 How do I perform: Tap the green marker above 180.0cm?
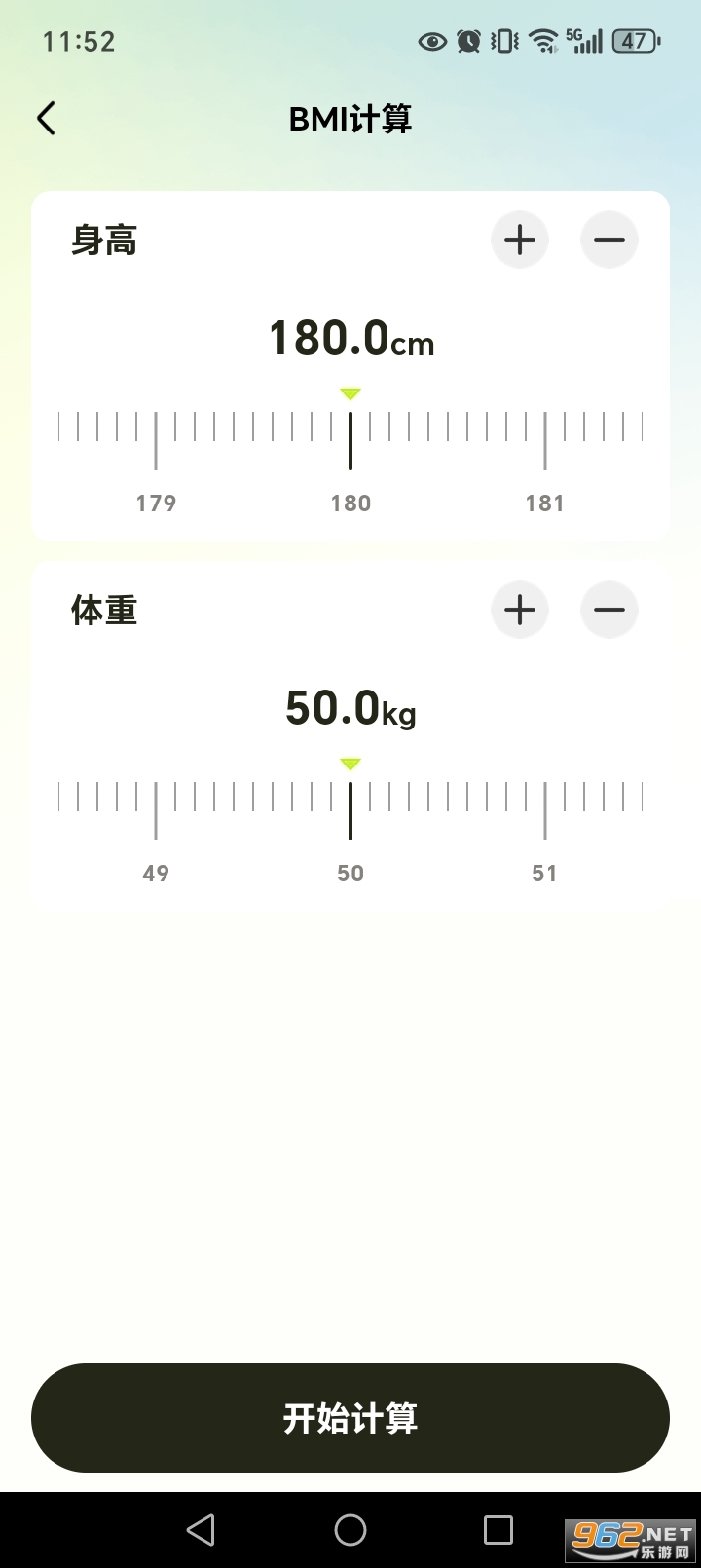pyautogui.click(x=350, y=392)
